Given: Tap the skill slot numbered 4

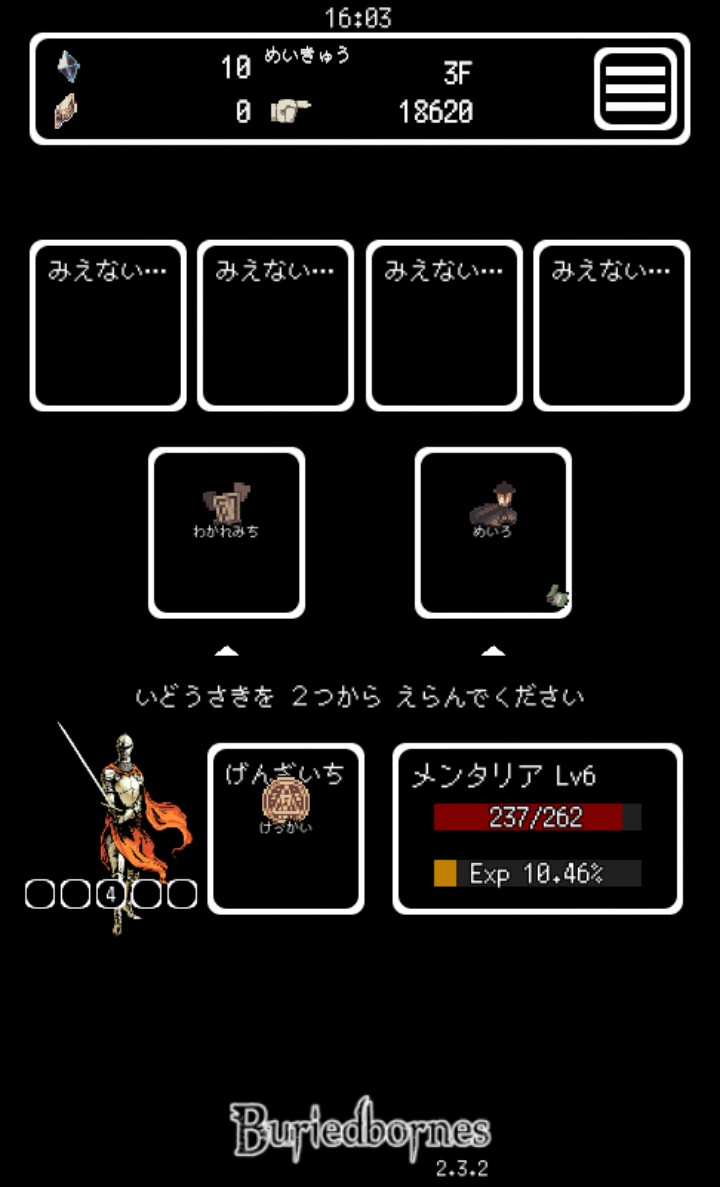Looking at the screenshot, I should [x=111, y=895].
